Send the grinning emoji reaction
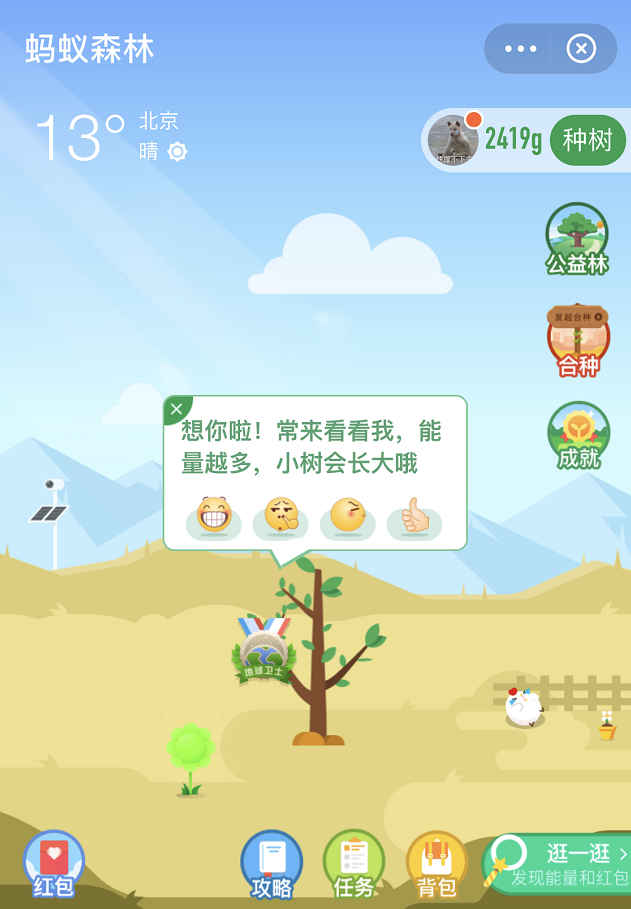This screenshot has width=631, height=909. click(214, 516)
